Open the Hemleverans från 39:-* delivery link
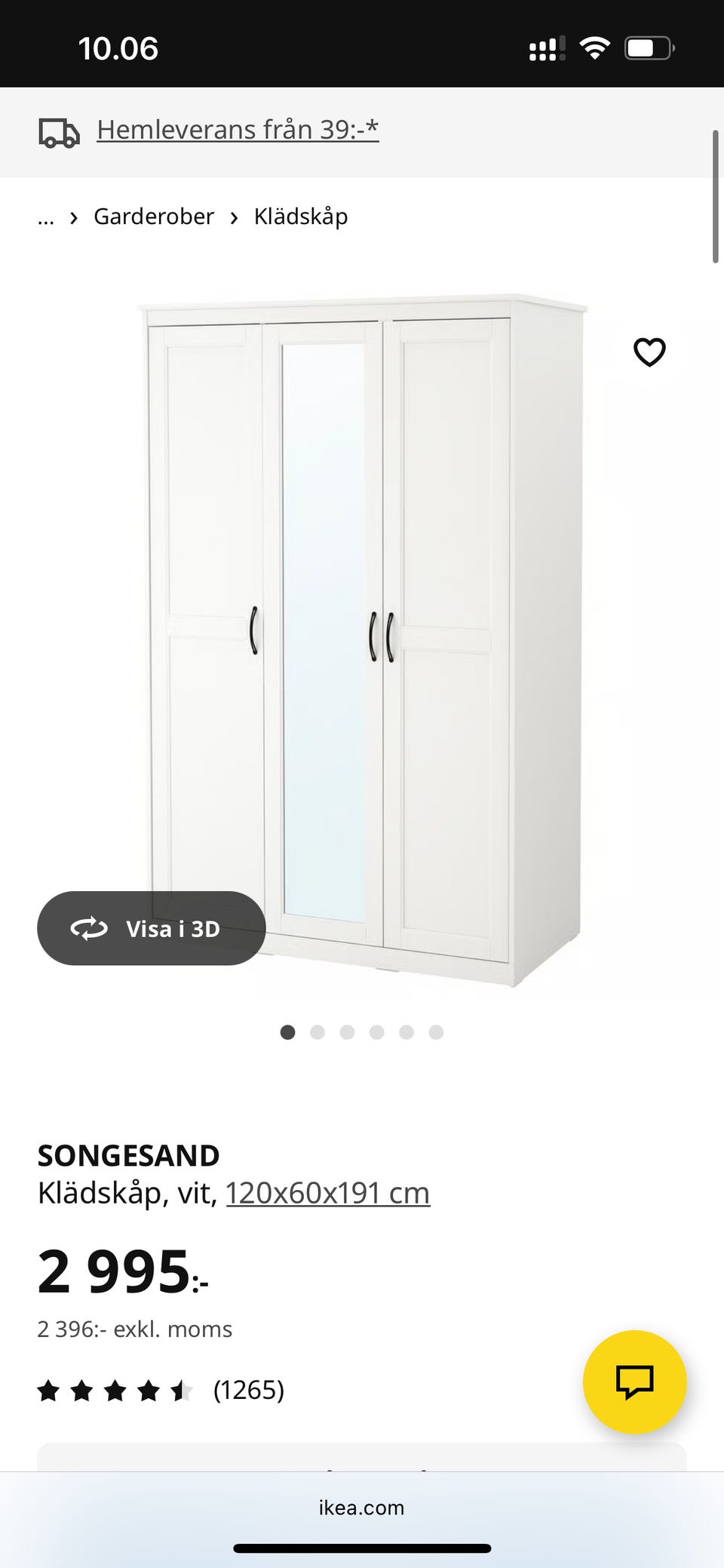The width and height of the screenshot is (724, 1568). tap(237, 130)
